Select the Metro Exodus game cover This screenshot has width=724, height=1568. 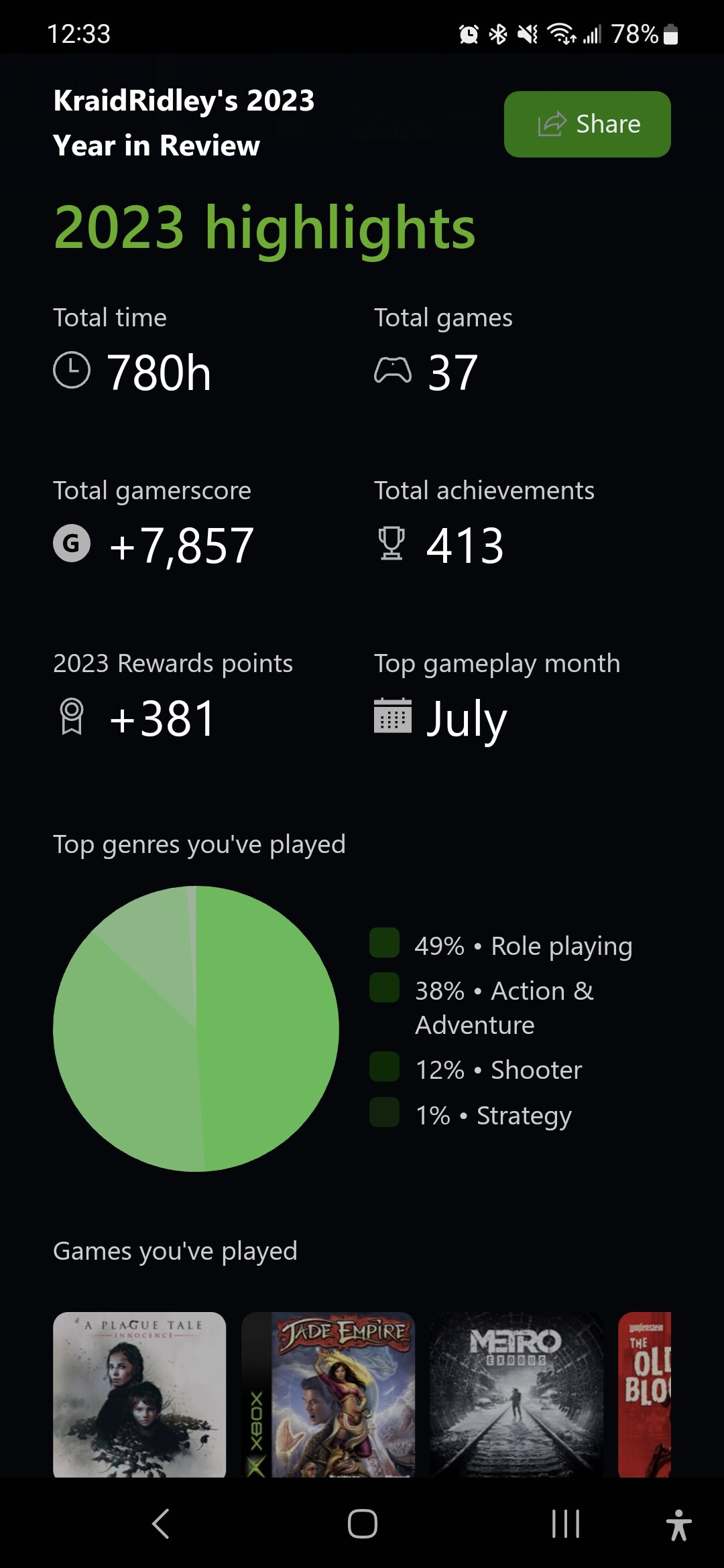pos(516,1394)
